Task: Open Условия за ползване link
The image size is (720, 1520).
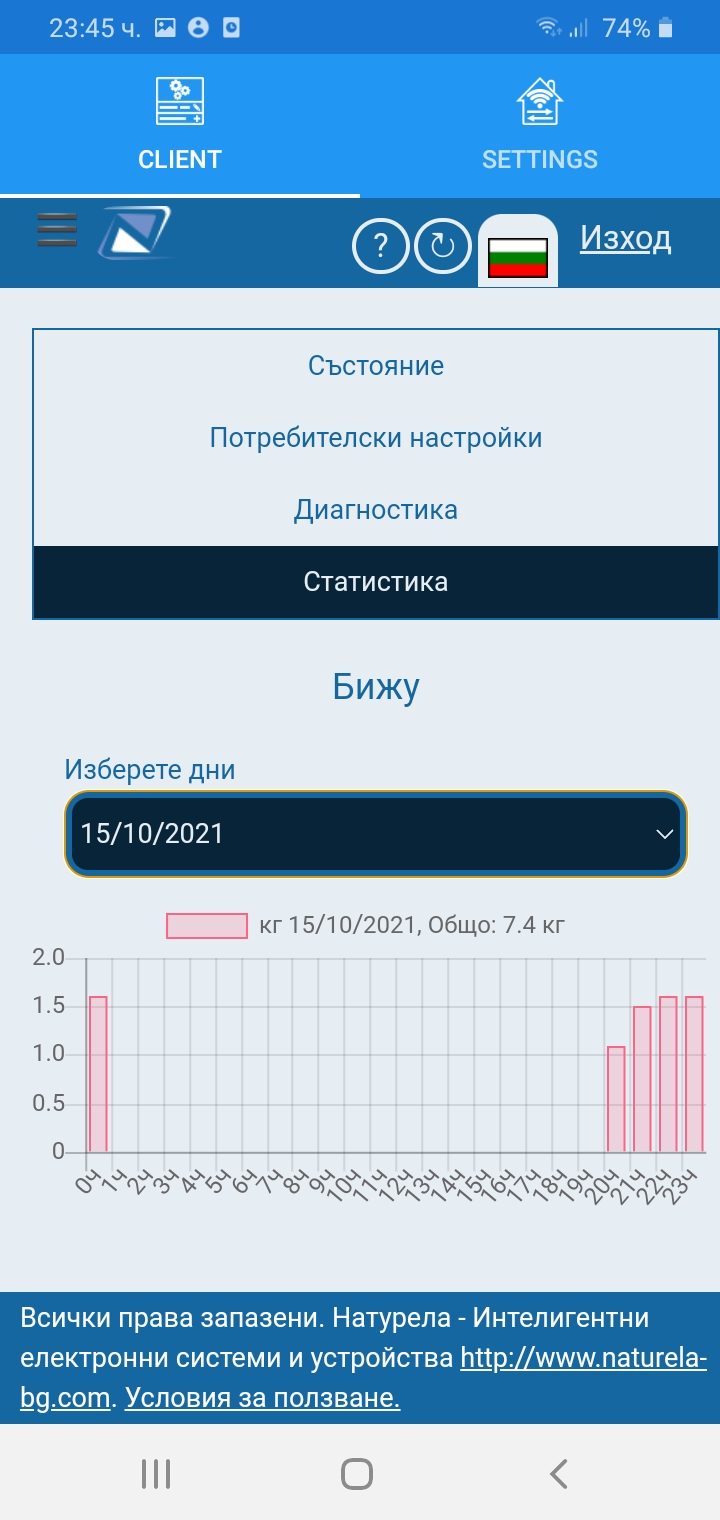Action: click(x=263, y=1398)
